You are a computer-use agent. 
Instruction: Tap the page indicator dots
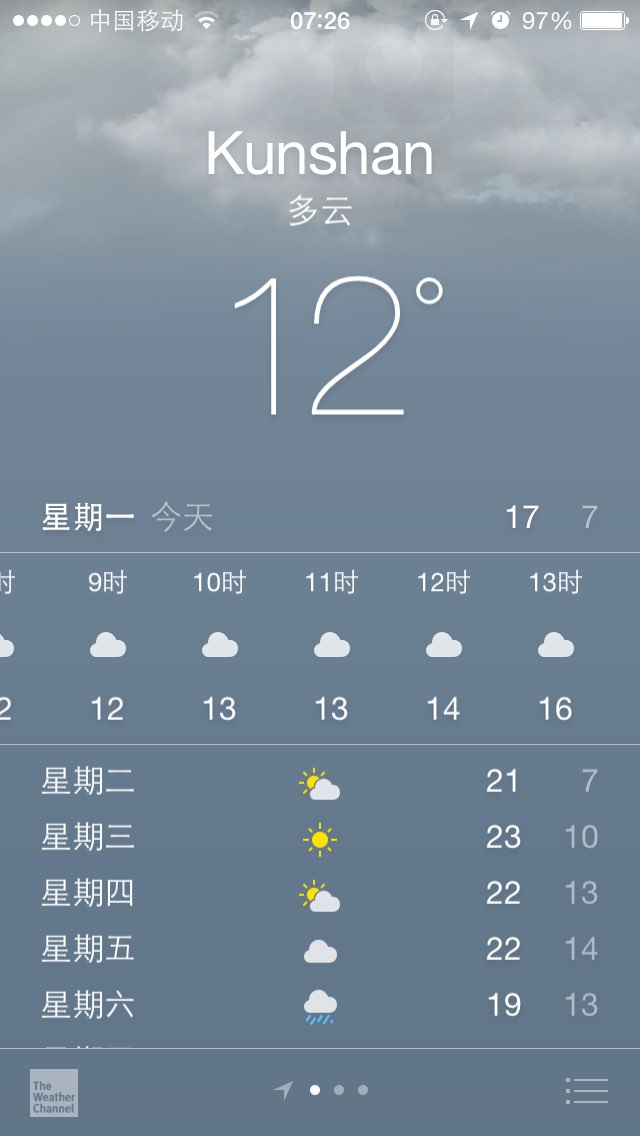tap(321, 1090)
